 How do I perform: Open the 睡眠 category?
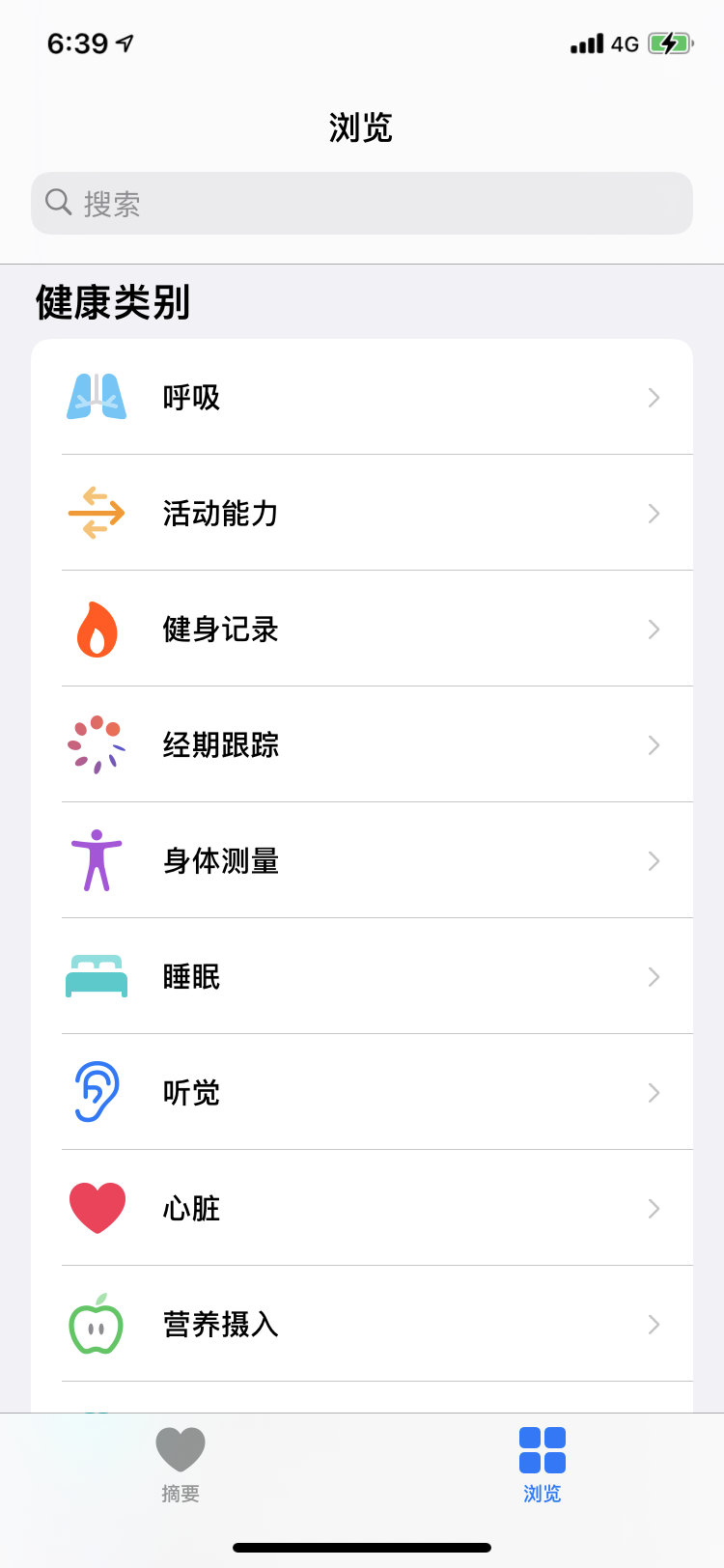click(x=362, y=976)
